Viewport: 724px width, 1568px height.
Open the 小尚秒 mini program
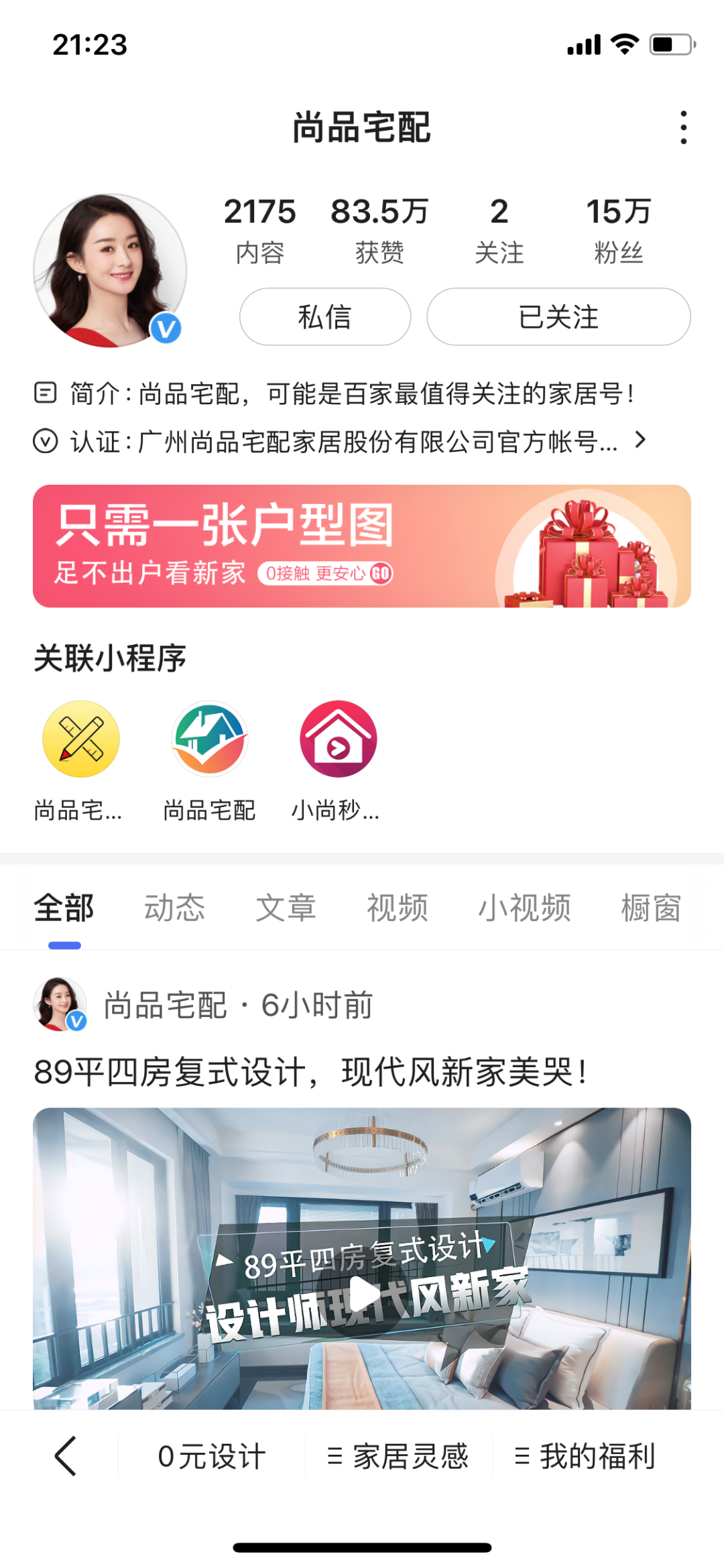point(338,739)
